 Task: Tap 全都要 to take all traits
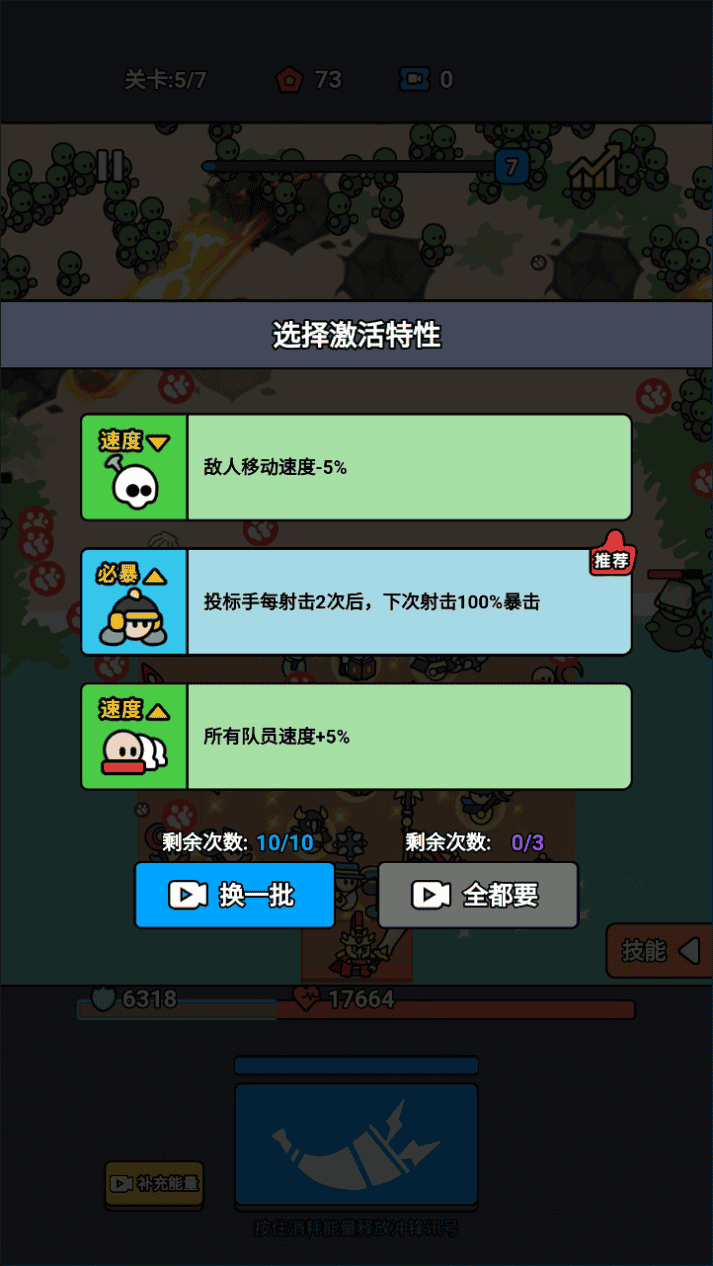[478, 895]
